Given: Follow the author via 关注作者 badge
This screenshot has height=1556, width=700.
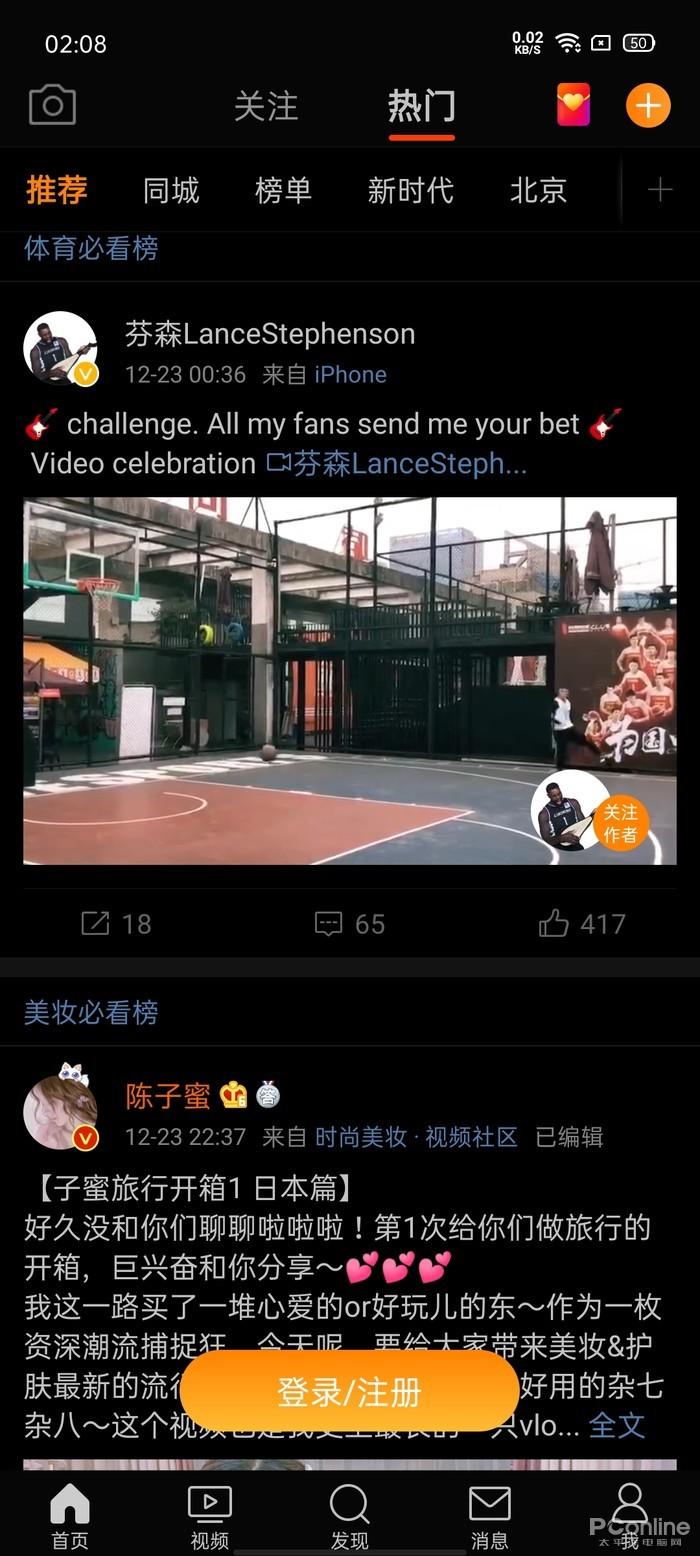Looking at the screenshot, I should coord(620,824).
